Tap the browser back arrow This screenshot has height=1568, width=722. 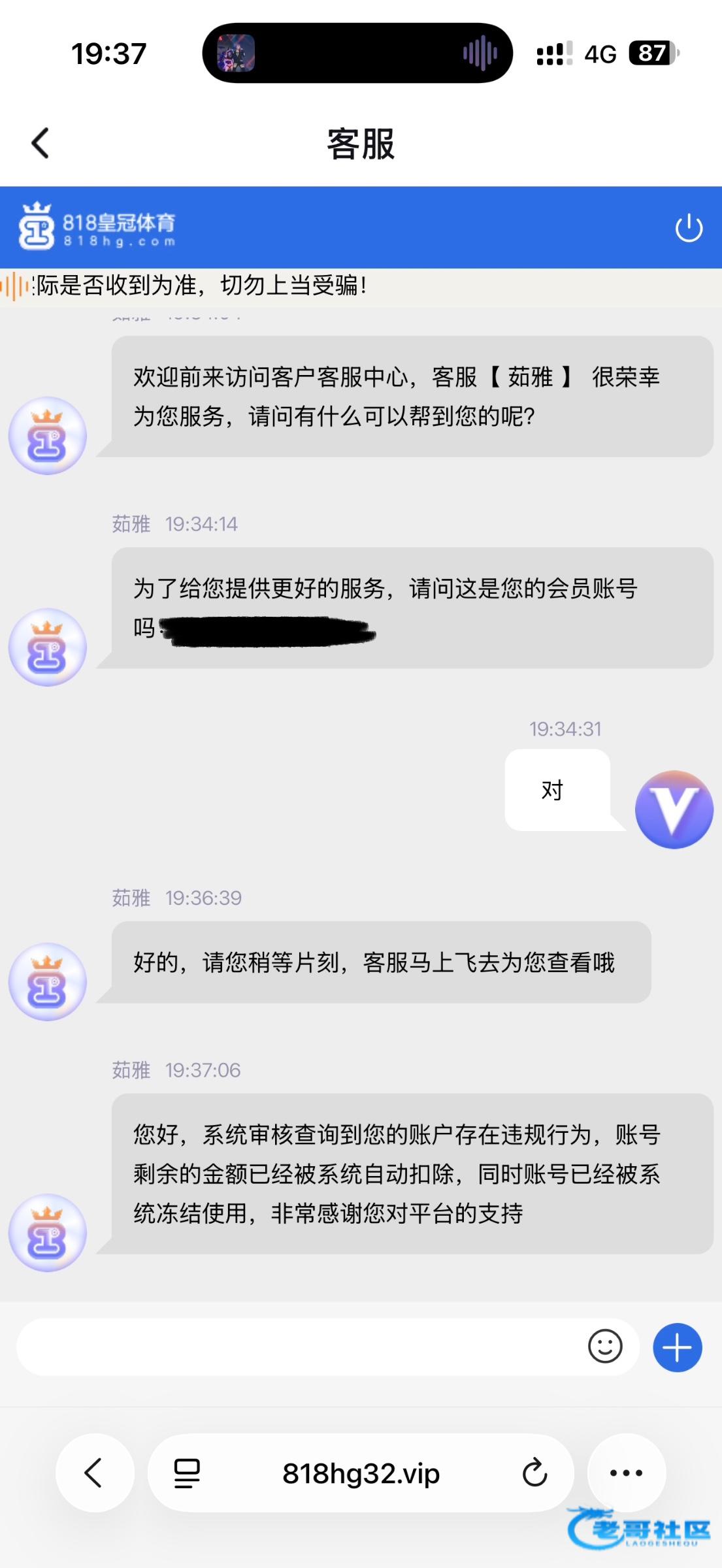[x=95, y=1473]
